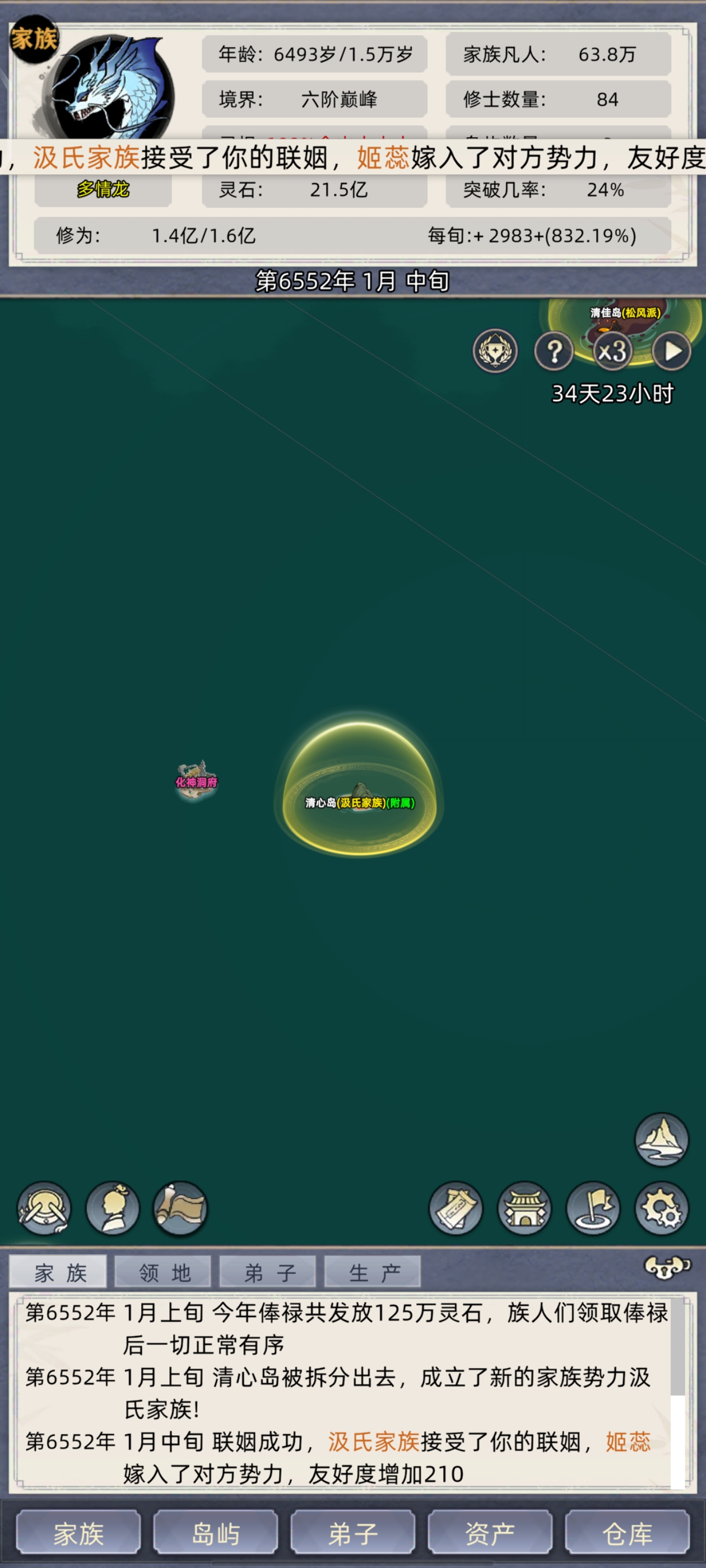706x1568 pixels.
Task: Open the map scroll icon
Action: (181, 1208)
